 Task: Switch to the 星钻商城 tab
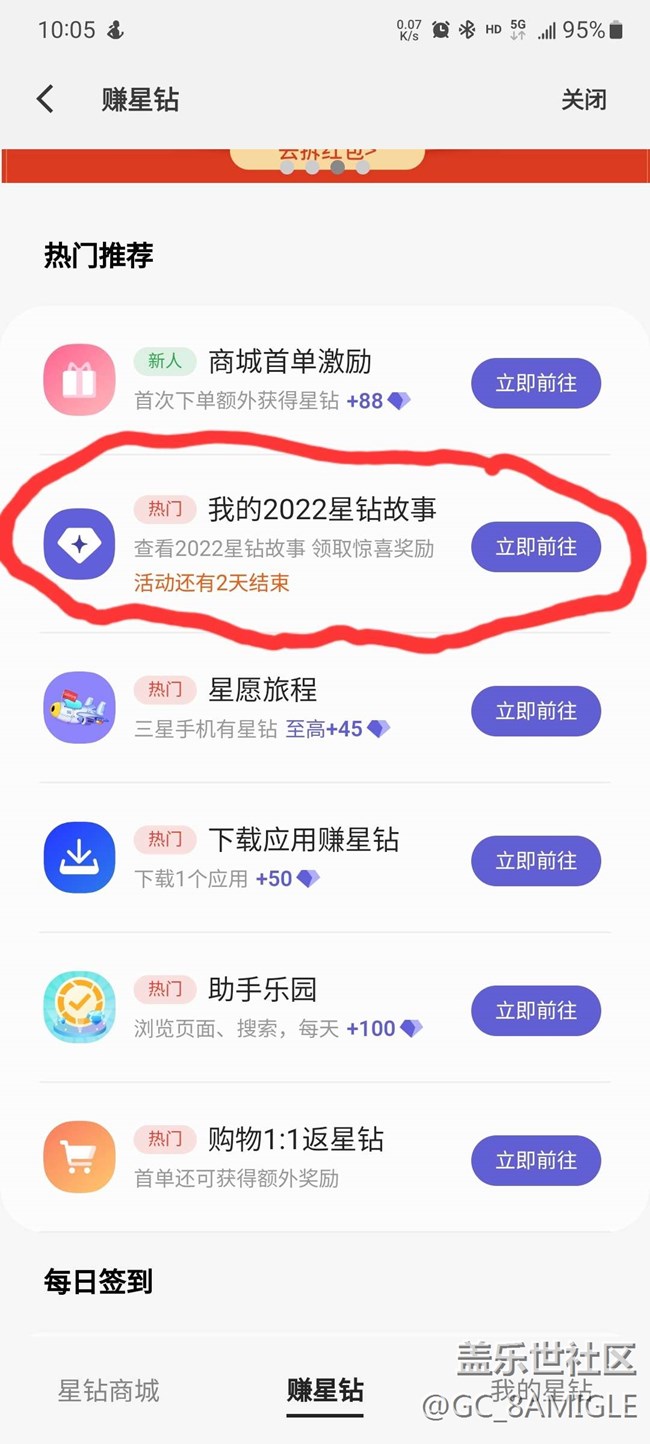pyautogui.click(x=108, y=1391)
